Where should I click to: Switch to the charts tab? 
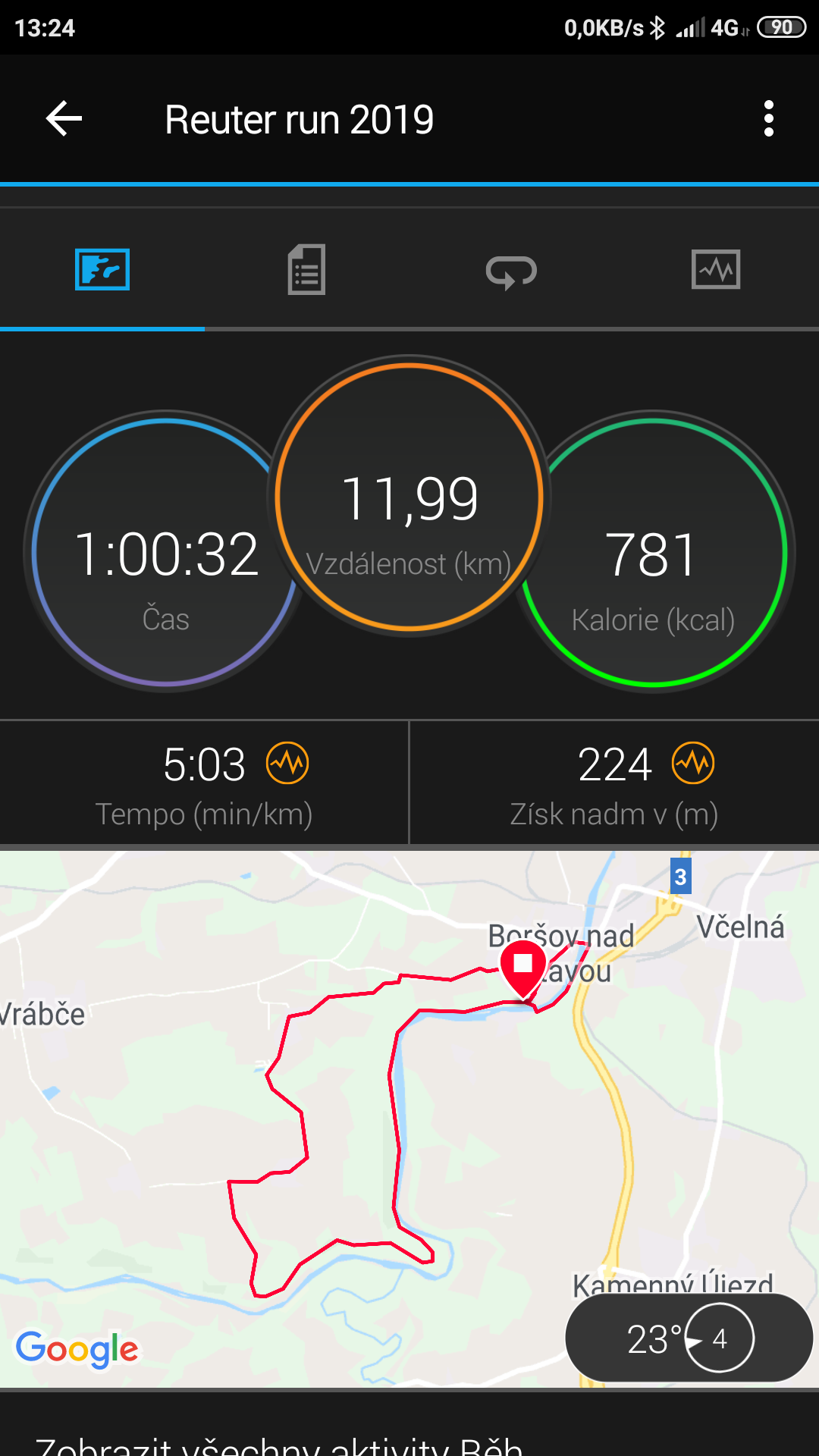(716, 269)
